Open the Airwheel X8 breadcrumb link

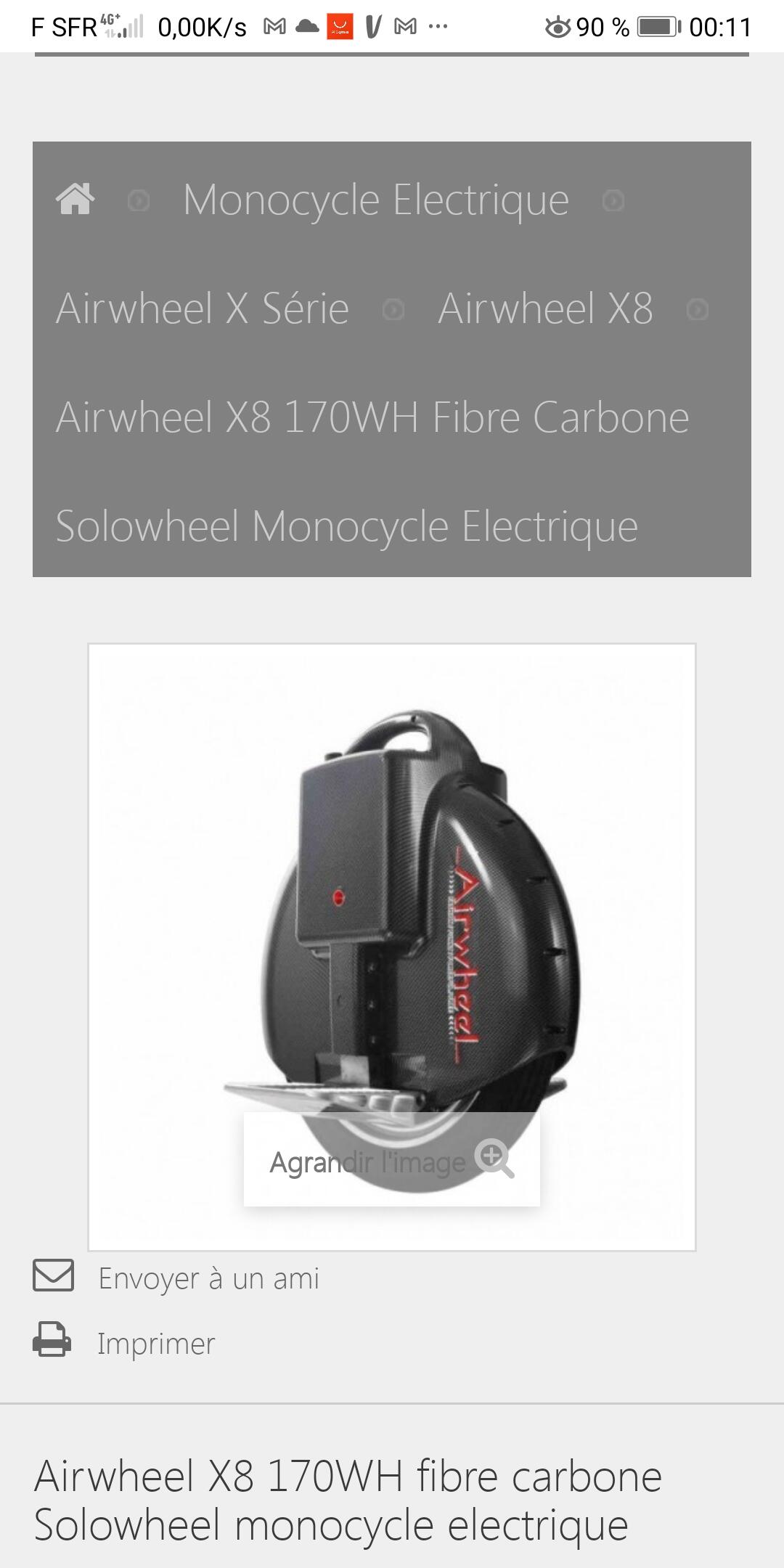[x=545, y=309]
